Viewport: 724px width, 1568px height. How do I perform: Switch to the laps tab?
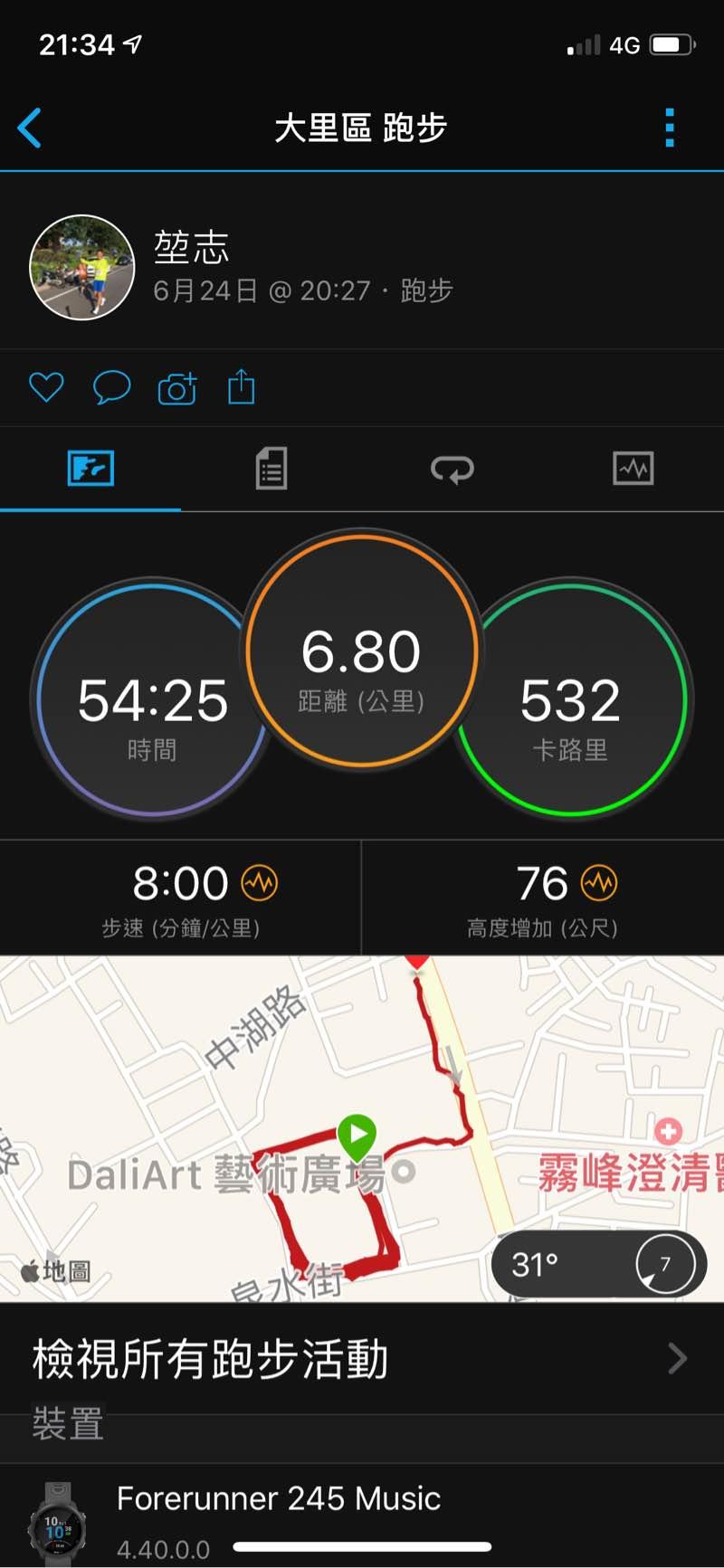pyautogui.click(x=452, y=469)
